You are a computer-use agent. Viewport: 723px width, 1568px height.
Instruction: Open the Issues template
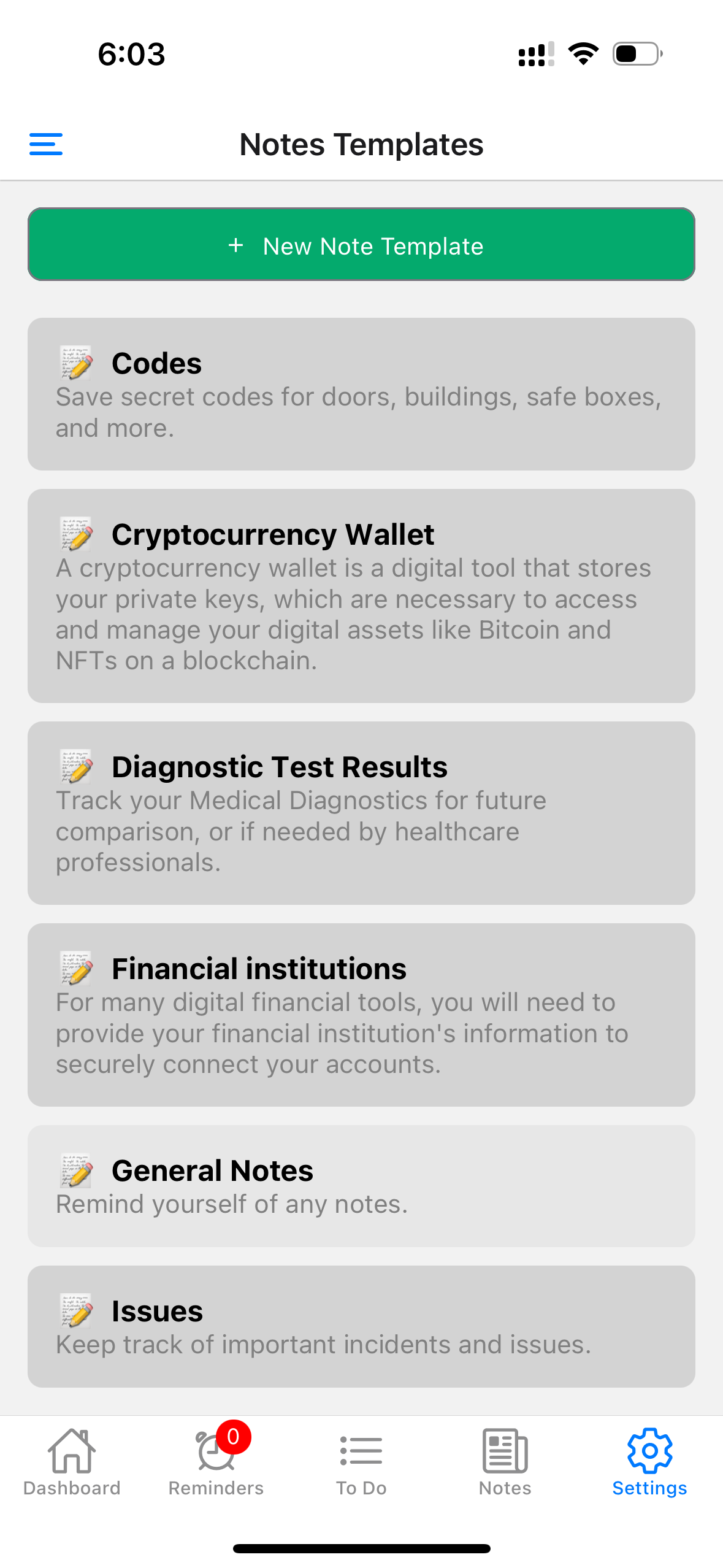coord(361,1326)
